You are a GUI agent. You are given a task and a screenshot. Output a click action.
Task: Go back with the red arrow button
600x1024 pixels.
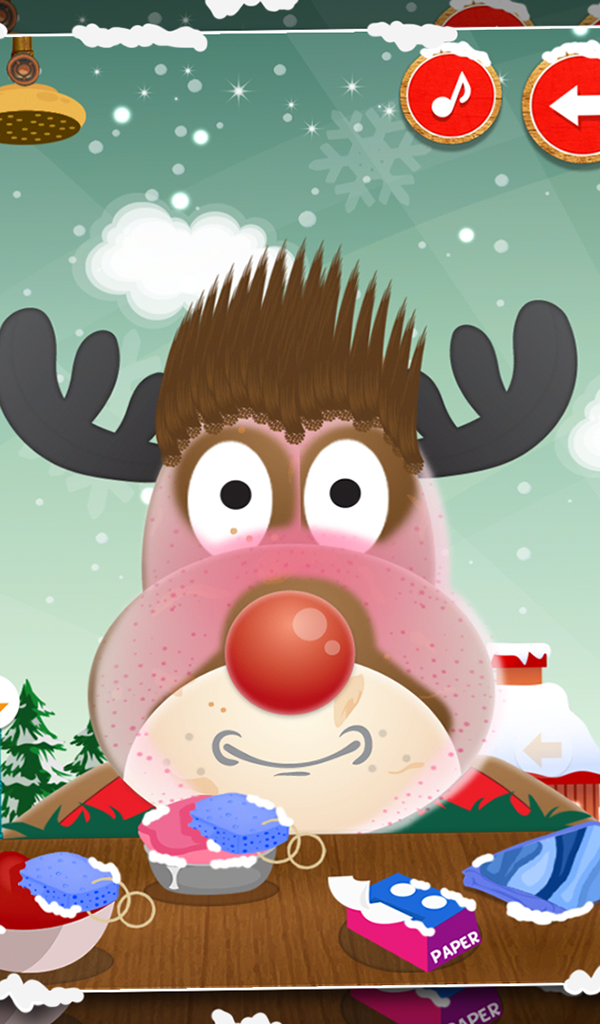[x=565, y=107]
